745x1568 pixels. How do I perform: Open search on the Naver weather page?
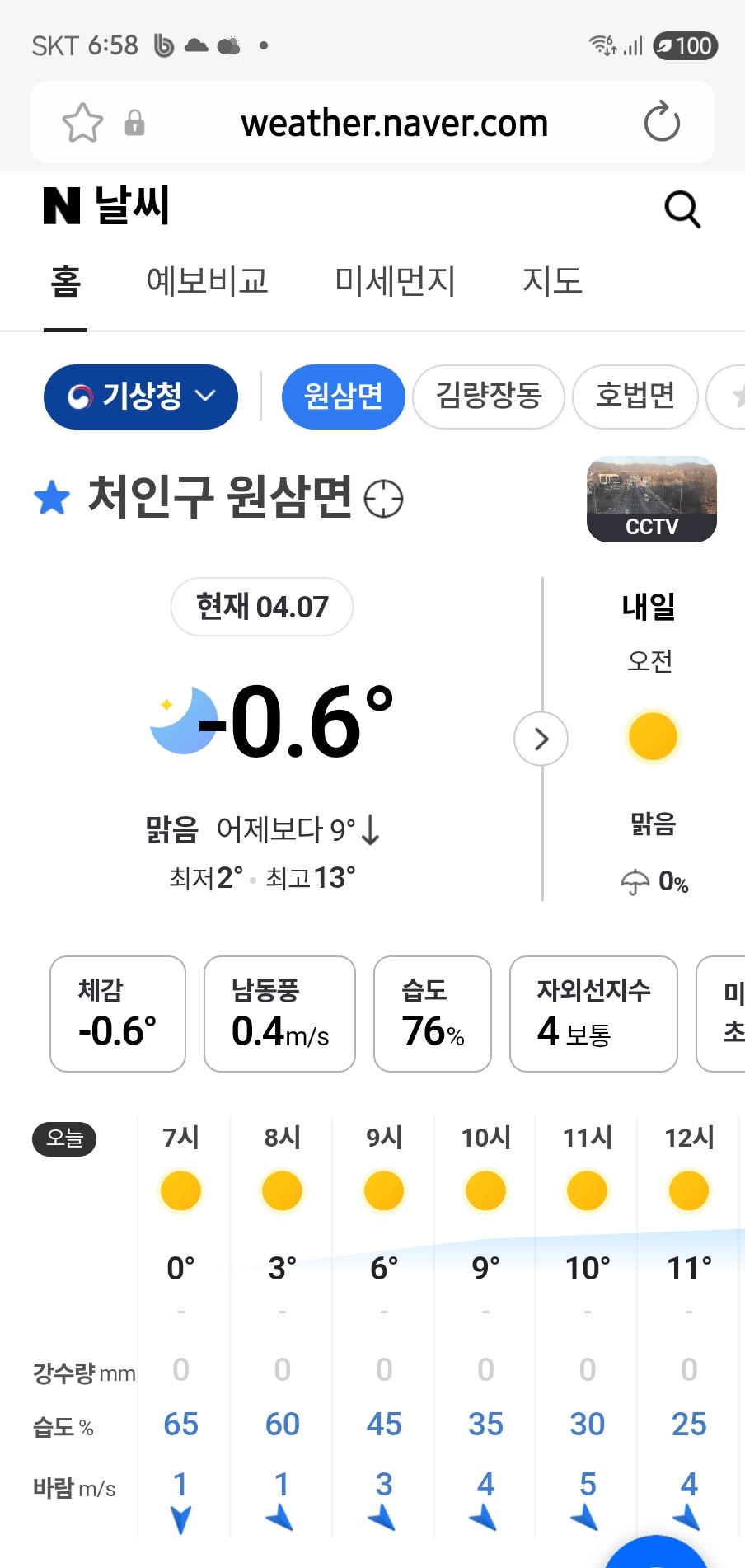pyautogui.click(x=682, y=209)
